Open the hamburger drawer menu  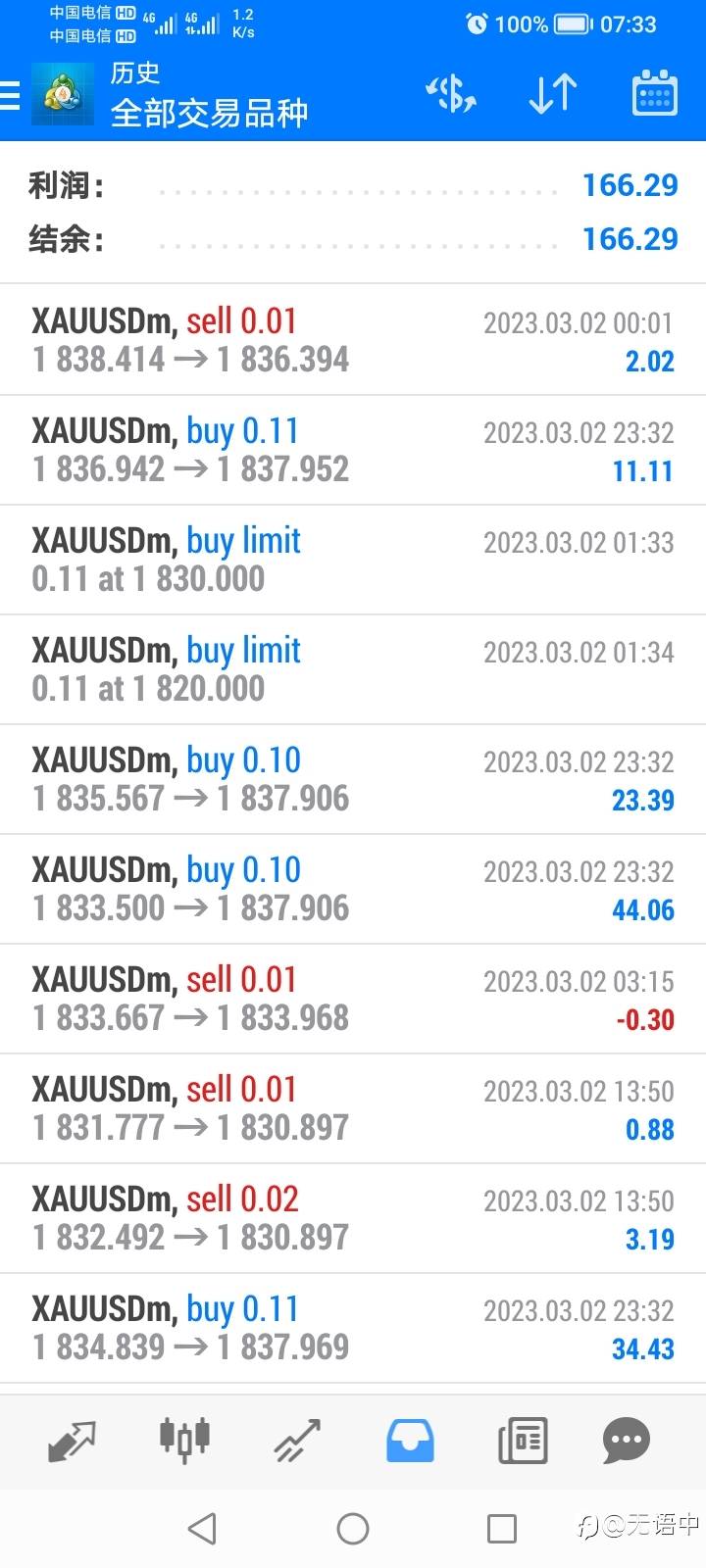tap(10, 95)
